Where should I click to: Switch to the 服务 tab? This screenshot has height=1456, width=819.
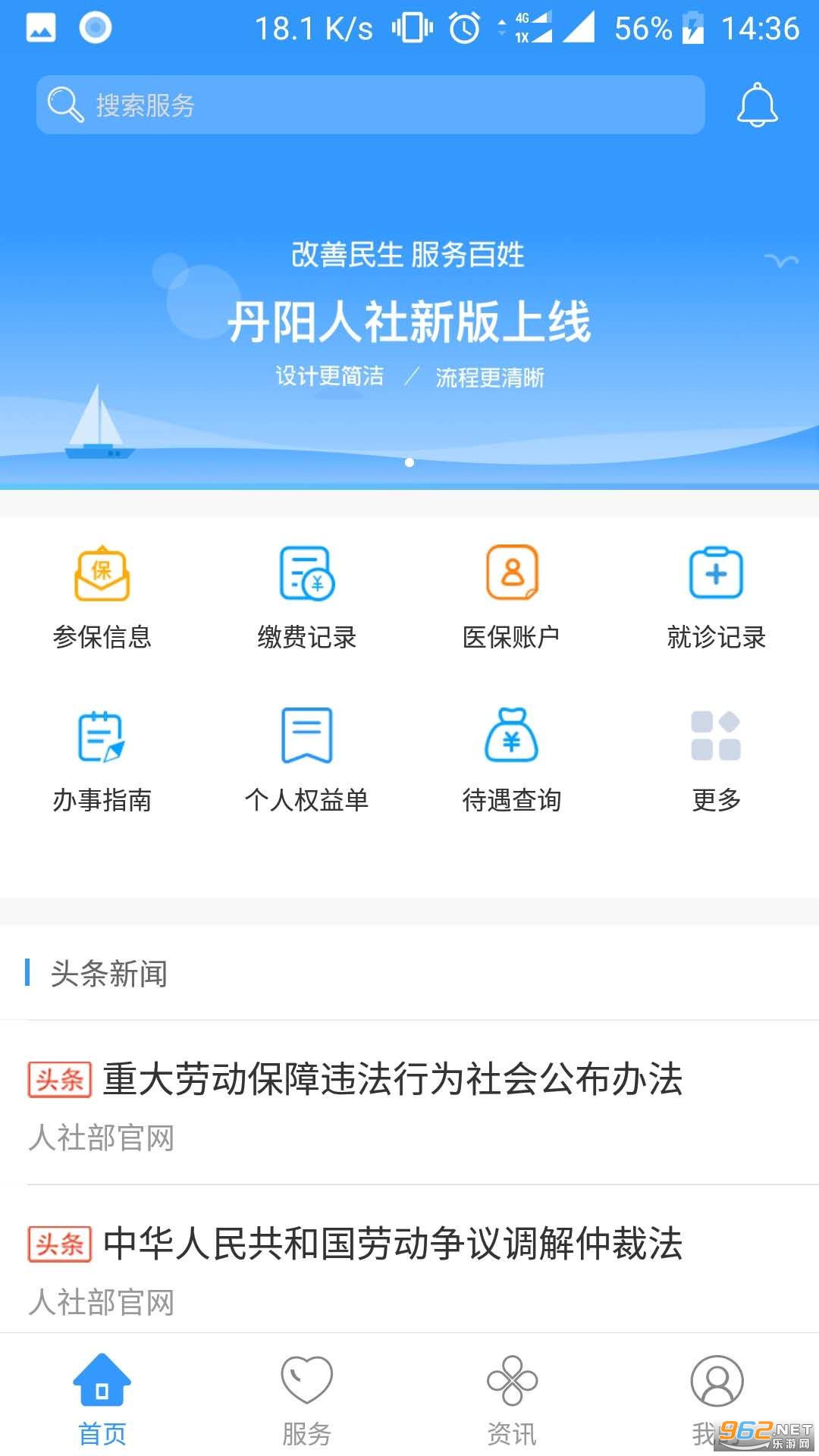coord(307,1399)
